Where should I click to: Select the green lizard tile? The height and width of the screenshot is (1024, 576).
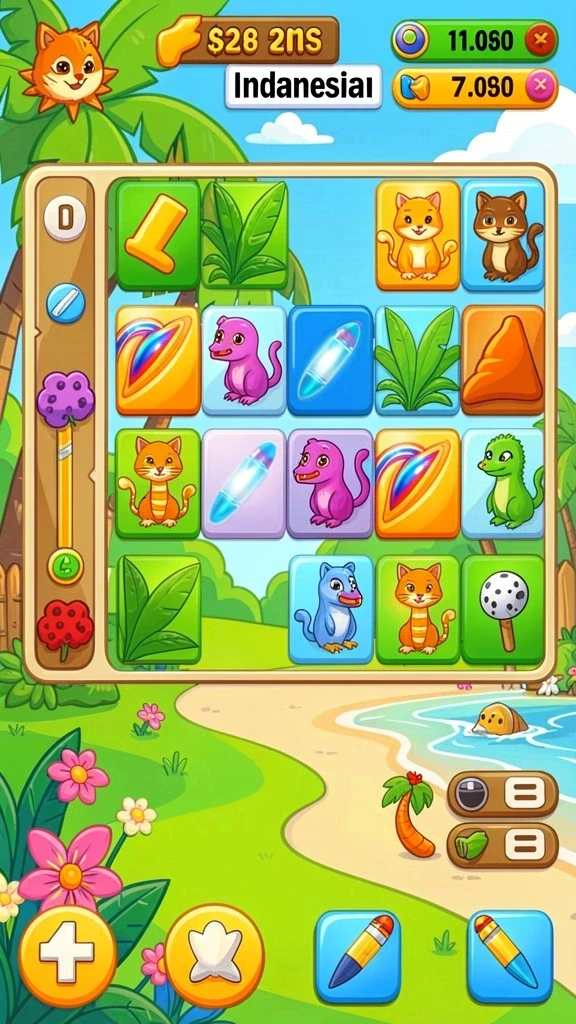[x=503, y=484]
